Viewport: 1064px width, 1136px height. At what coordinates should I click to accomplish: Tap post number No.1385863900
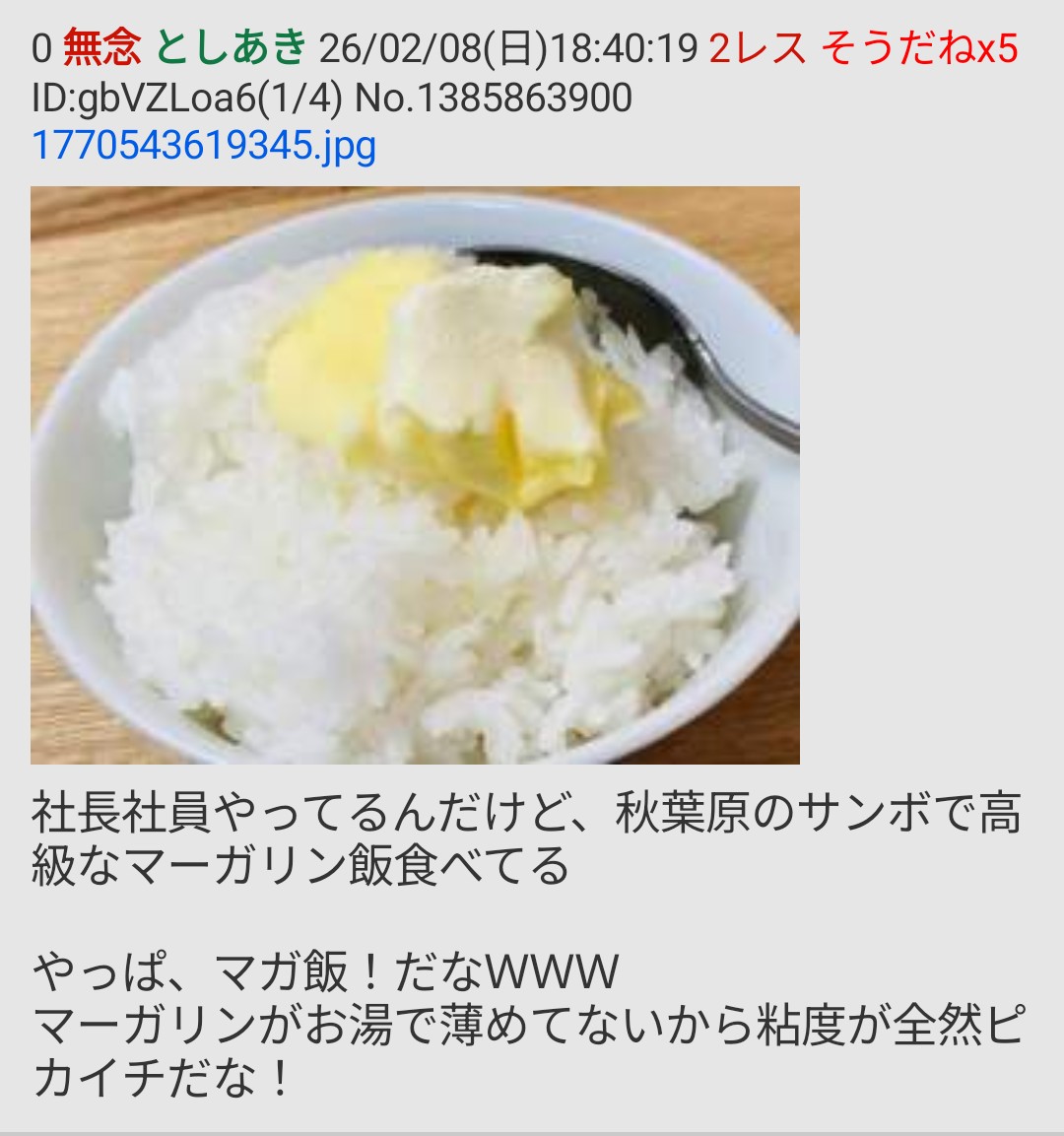pos(493,98)
